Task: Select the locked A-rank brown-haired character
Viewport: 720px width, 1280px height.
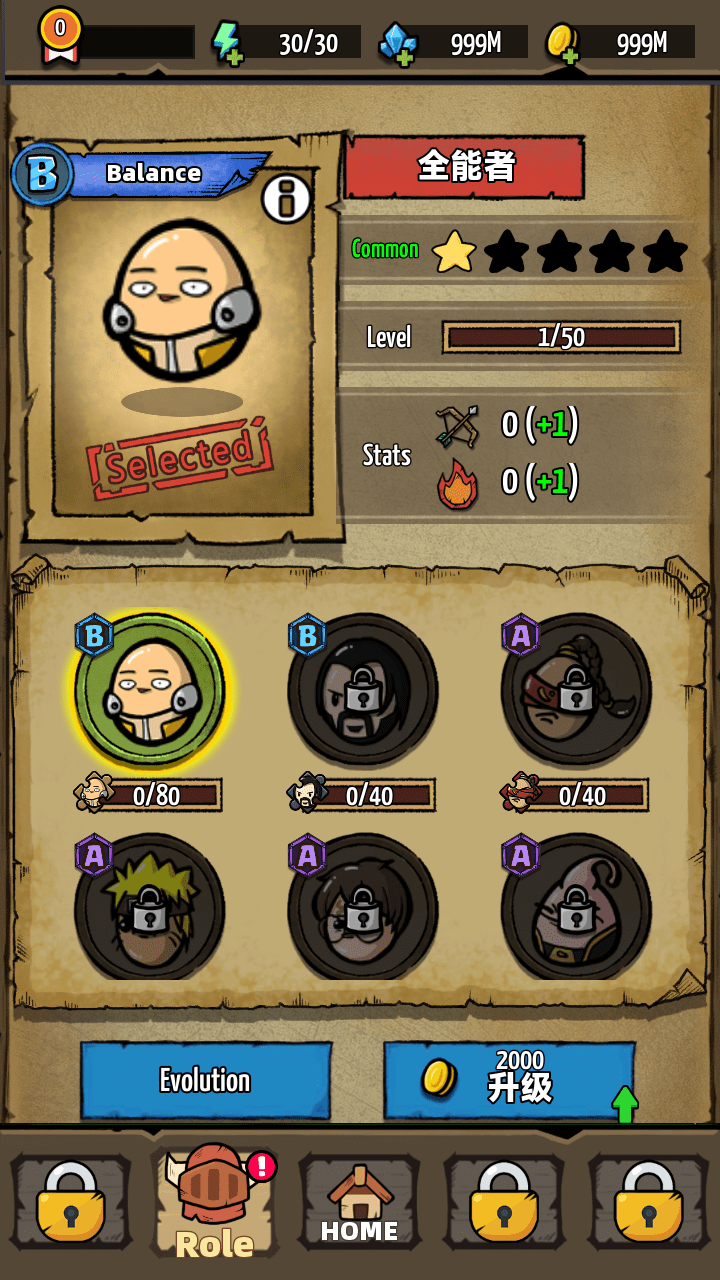Action: point(363,908)
